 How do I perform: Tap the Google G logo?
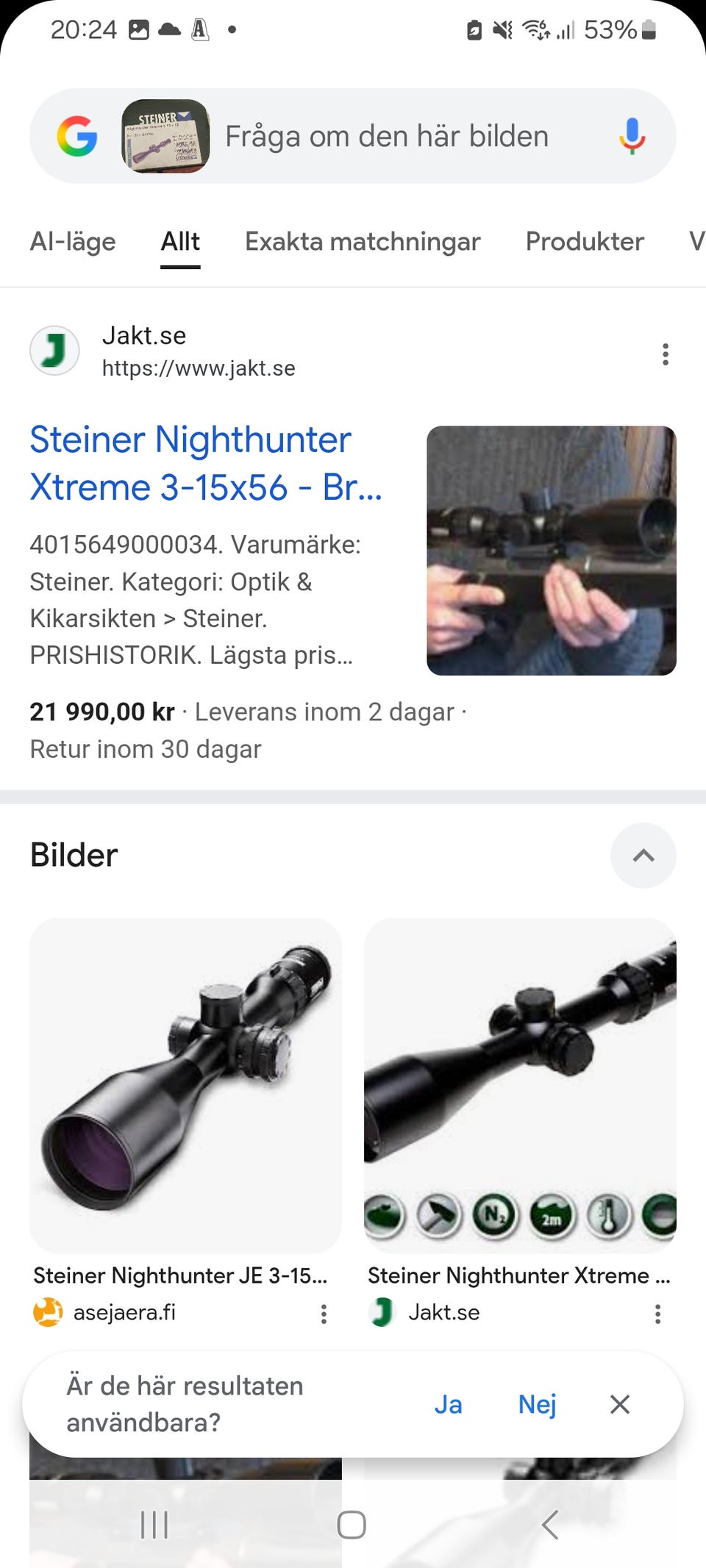77,135
